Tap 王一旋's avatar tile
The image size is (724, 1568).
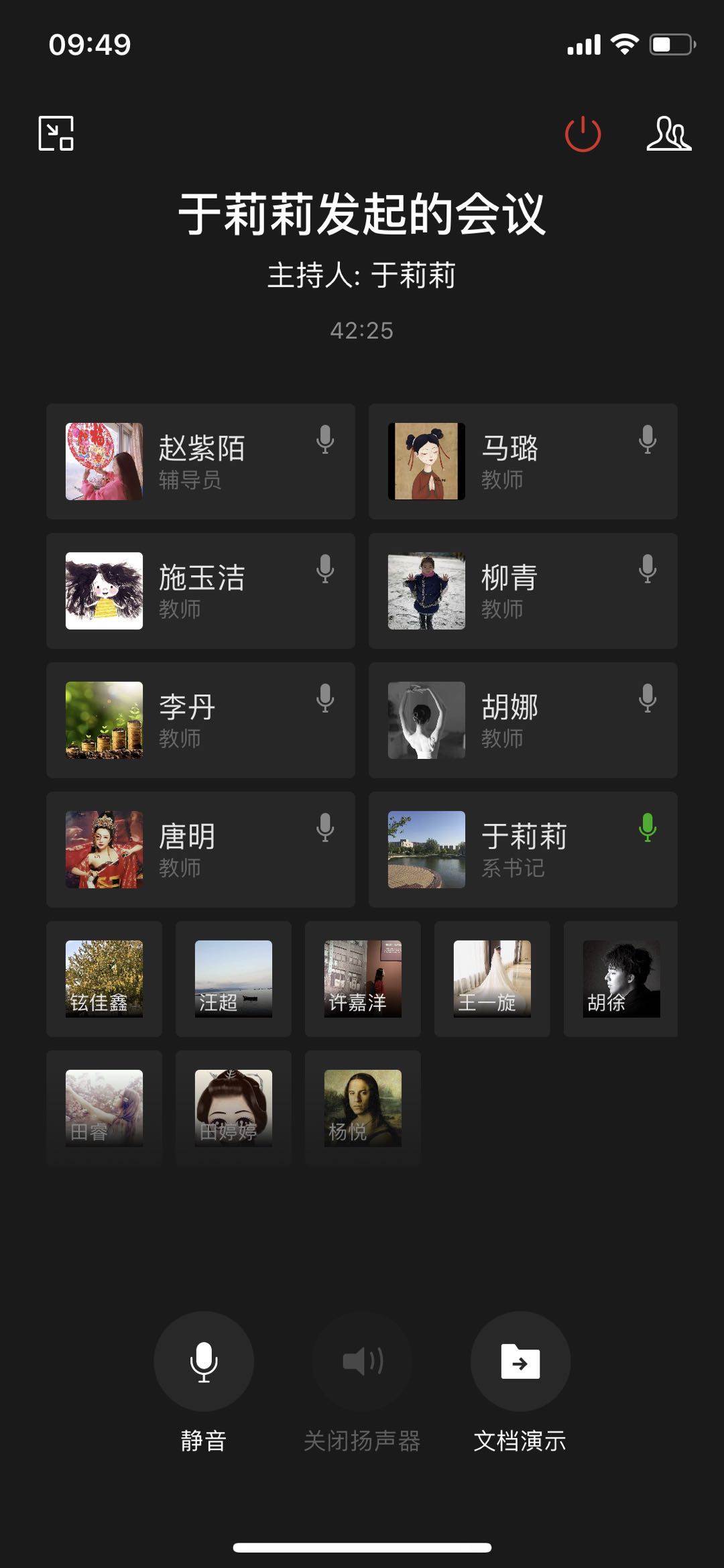click(x=492, y=979)
